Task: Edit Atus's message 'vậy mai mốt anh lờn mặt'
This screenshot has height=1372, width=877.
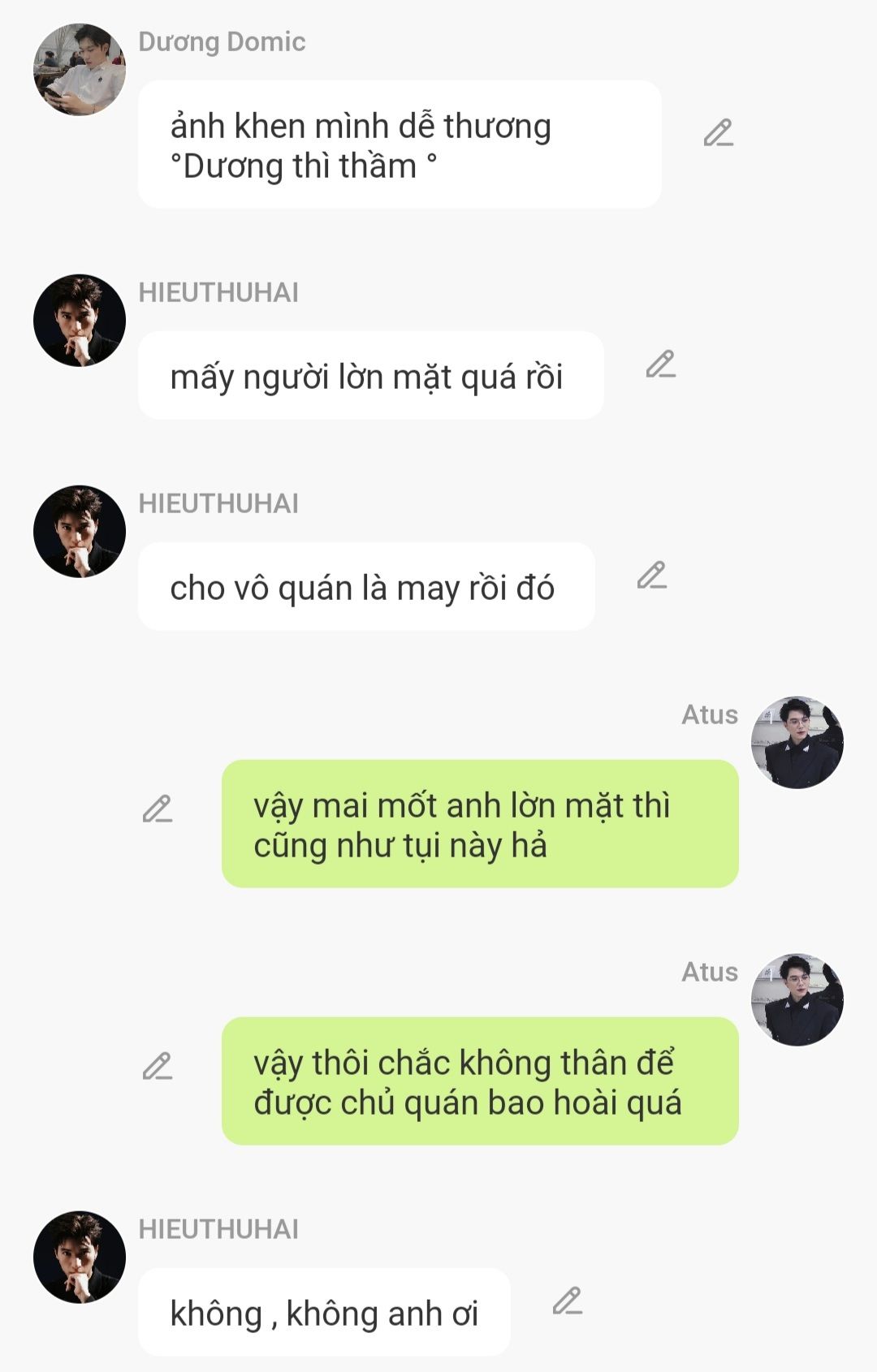Action: [158, 809]
